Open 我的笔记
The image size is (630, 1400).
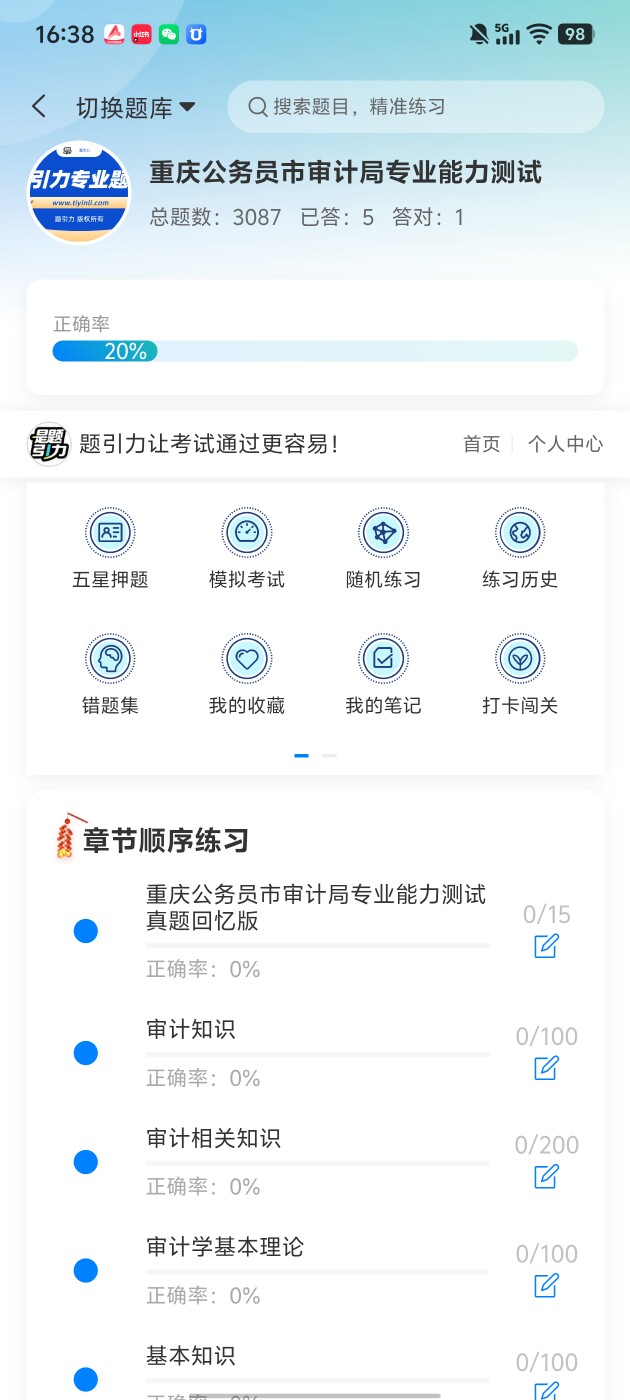[383, 675]
